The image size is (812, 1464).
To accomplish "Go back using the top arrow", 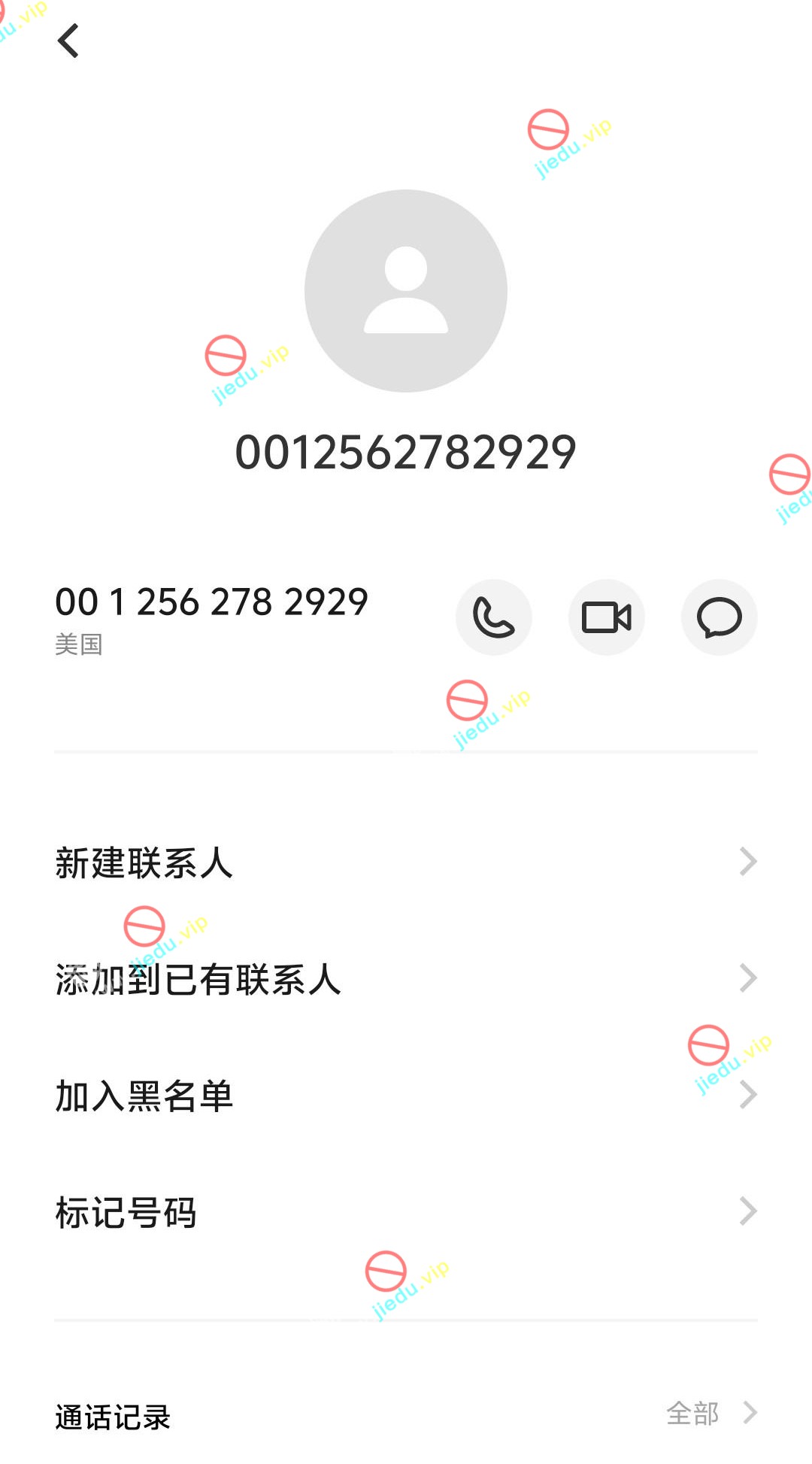I will (x=68, y=41).
